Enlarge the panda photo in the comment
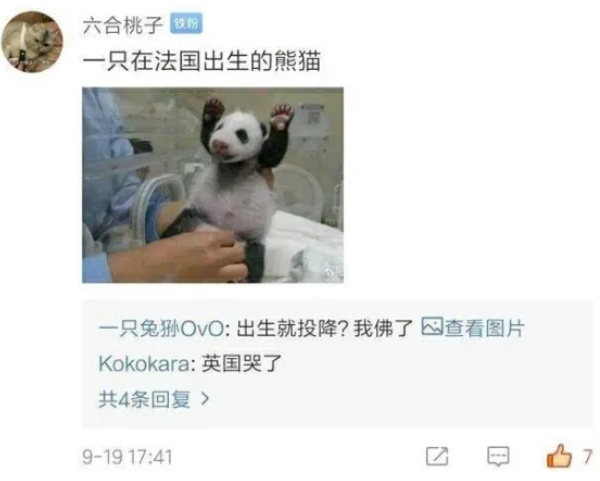600x481 pixels. point(212,184)
